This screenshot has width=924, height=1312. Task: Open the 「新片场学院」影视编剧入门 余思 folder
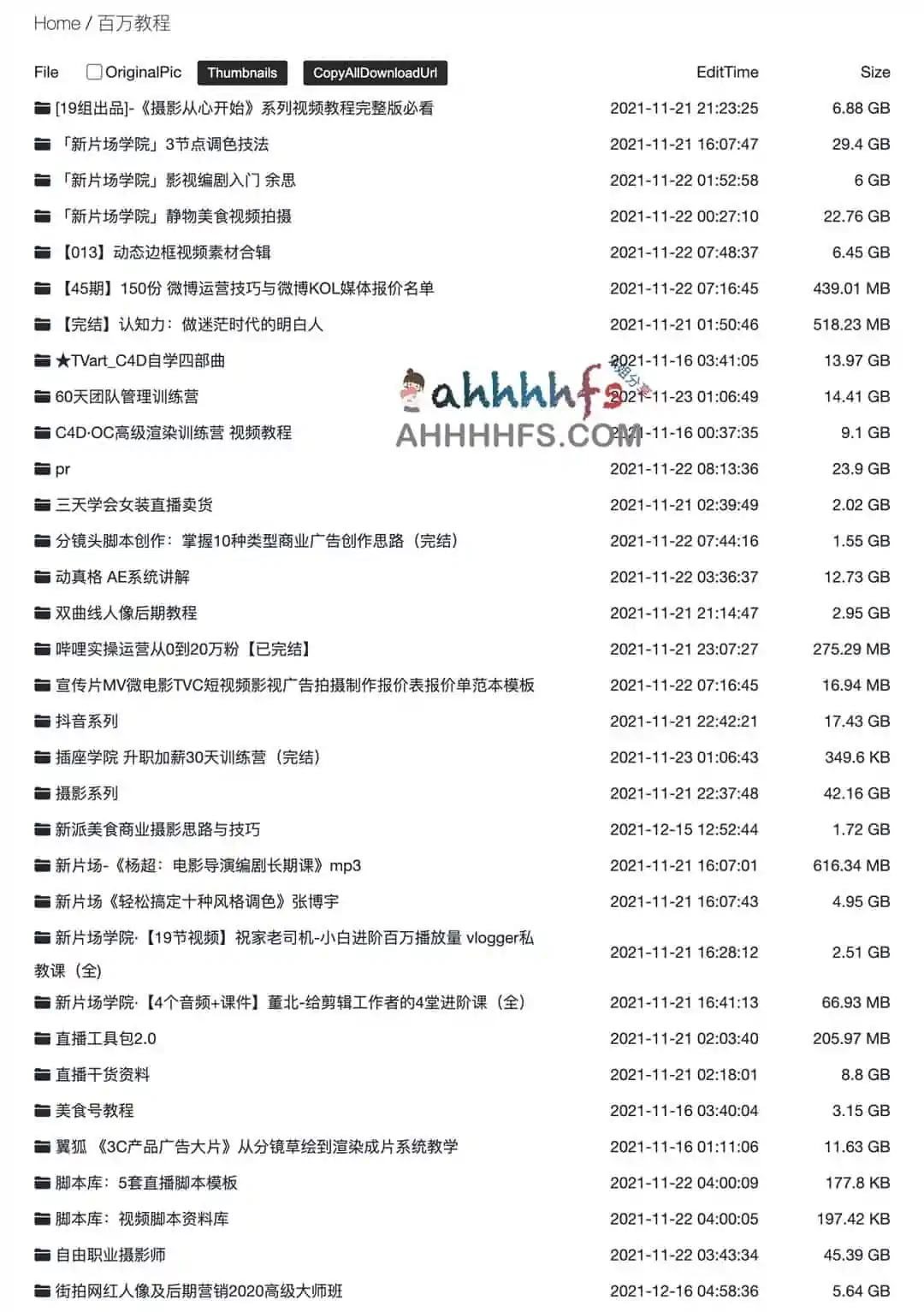[175, 181]
